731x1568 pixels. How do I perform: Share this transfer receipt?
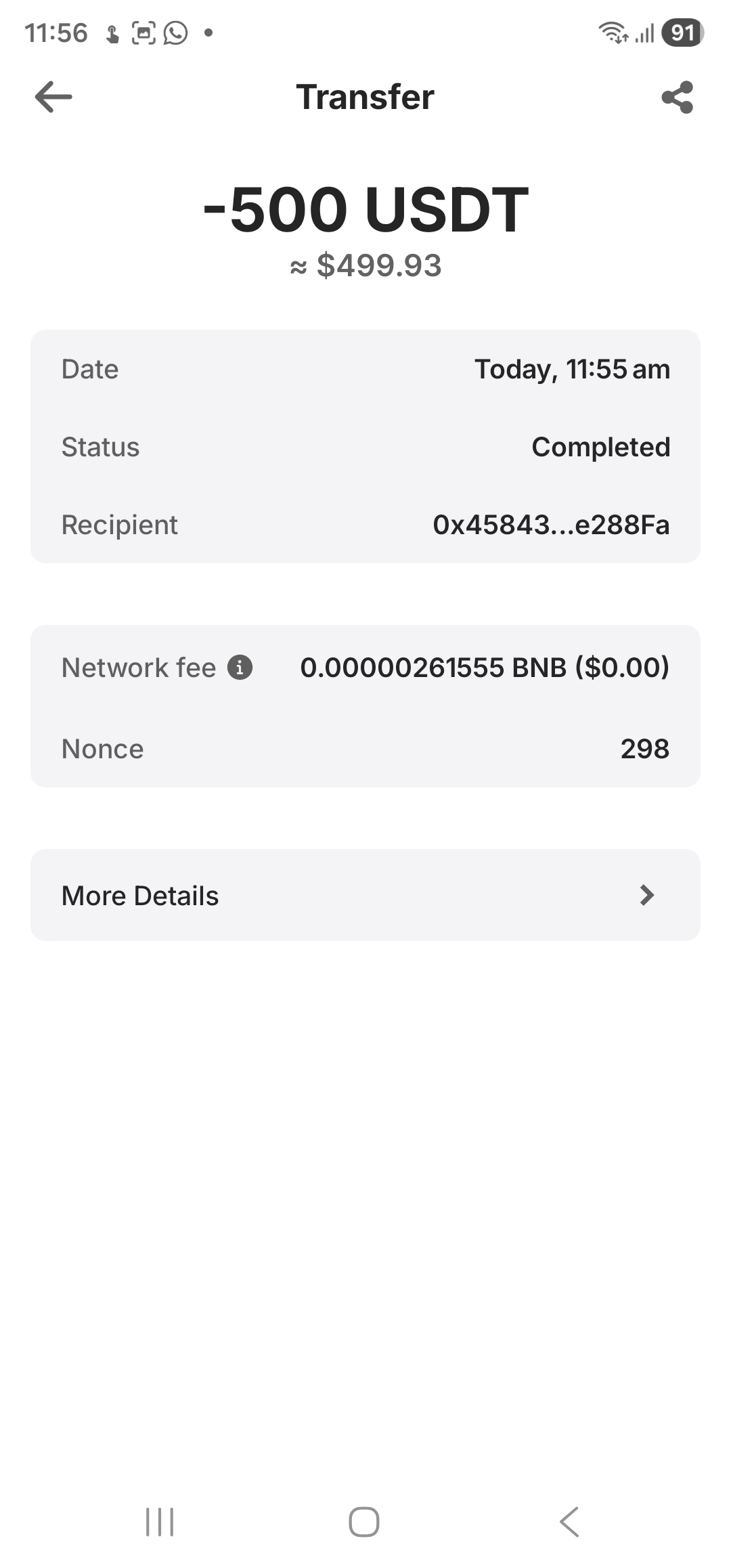(678, 97)
